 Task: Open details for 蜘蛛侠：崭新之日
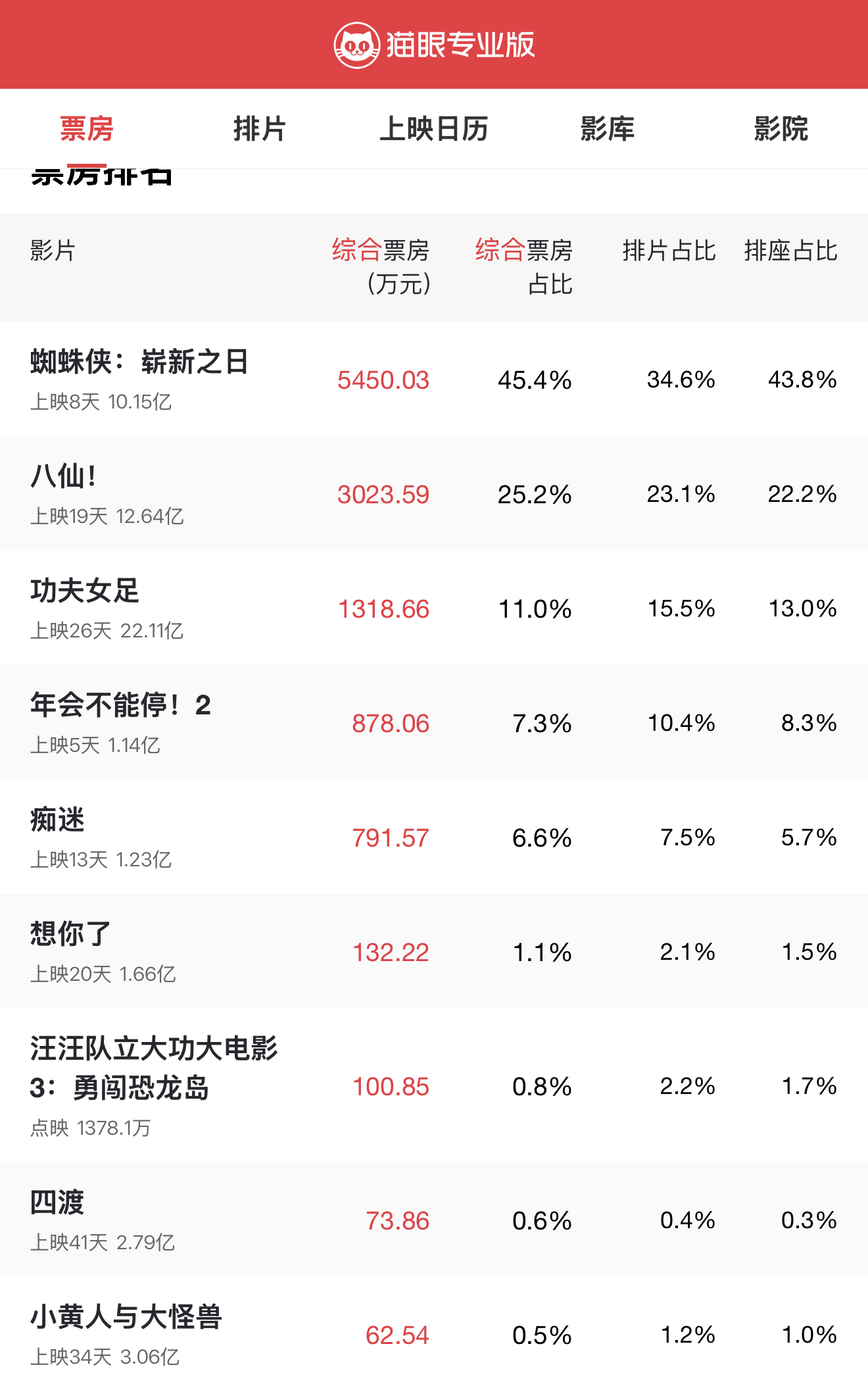pyautogui.click(x=434, y=379)
